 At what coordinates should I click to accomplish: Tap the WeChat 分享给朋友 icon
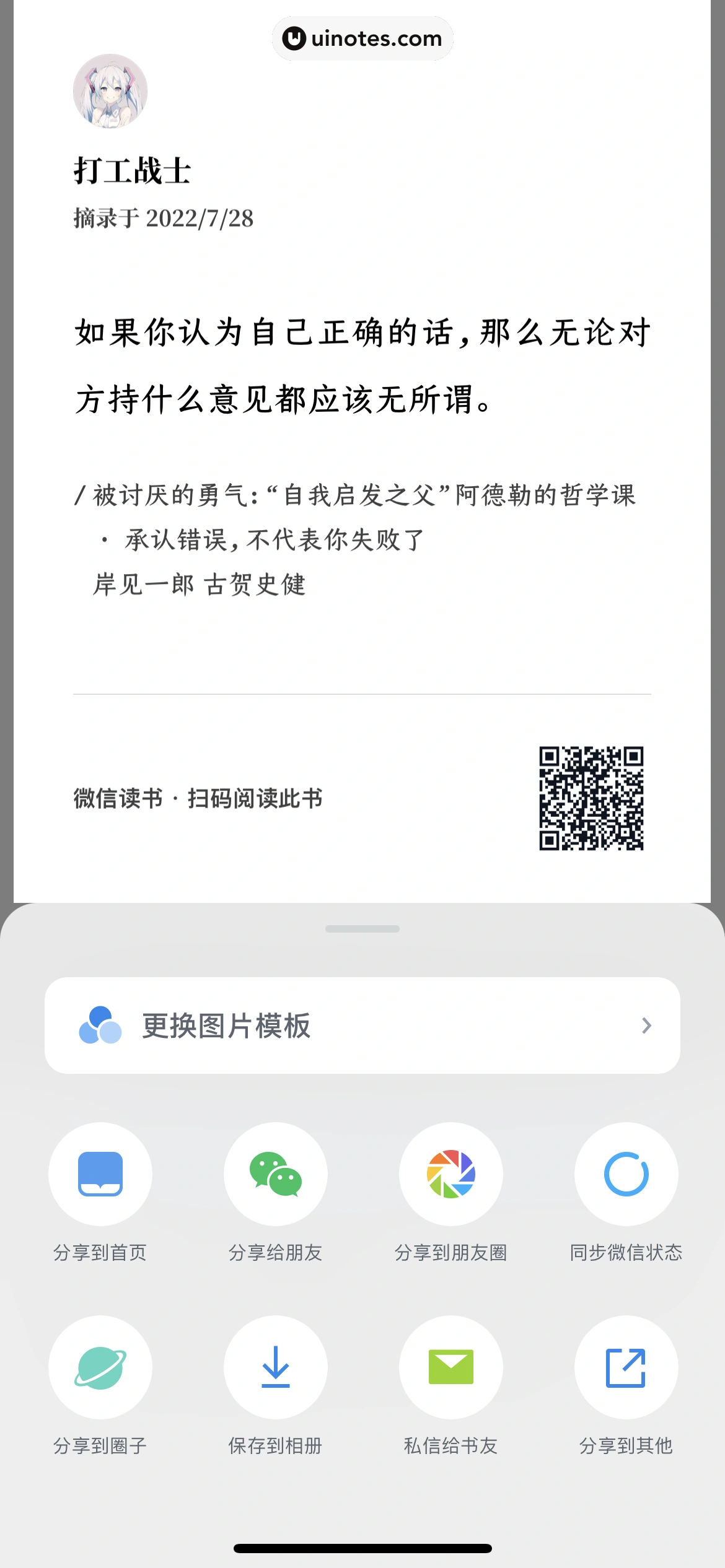click(x=276, y=1174)
